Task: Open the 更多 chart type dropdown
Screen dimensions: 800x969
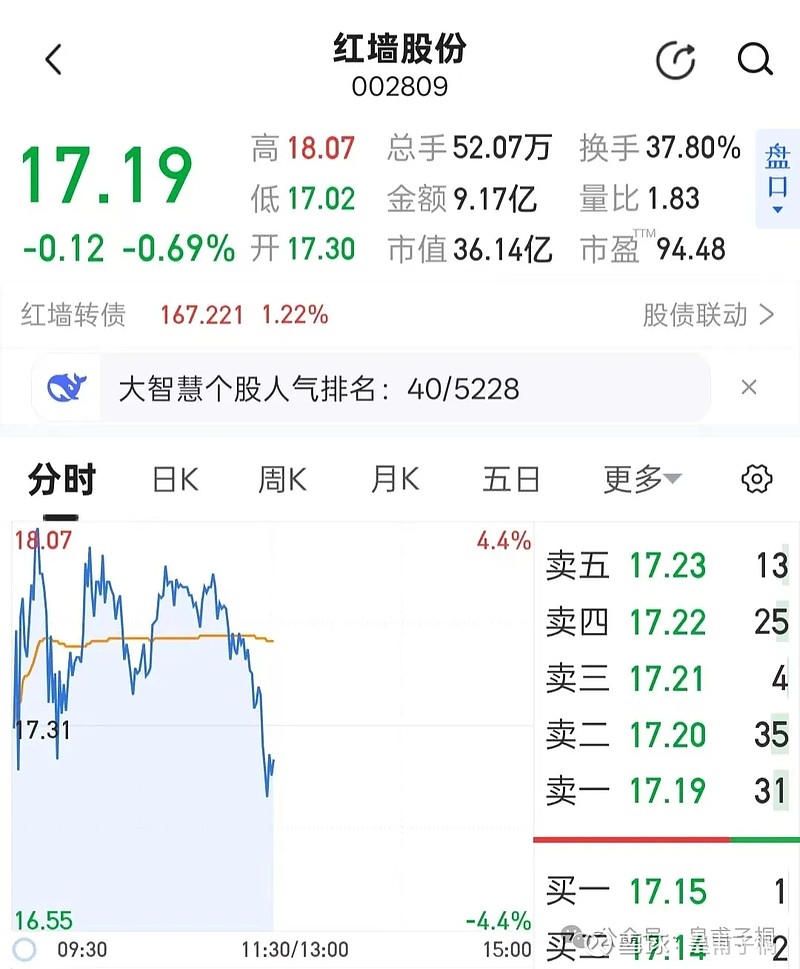Action: click(x=641, y=480)
